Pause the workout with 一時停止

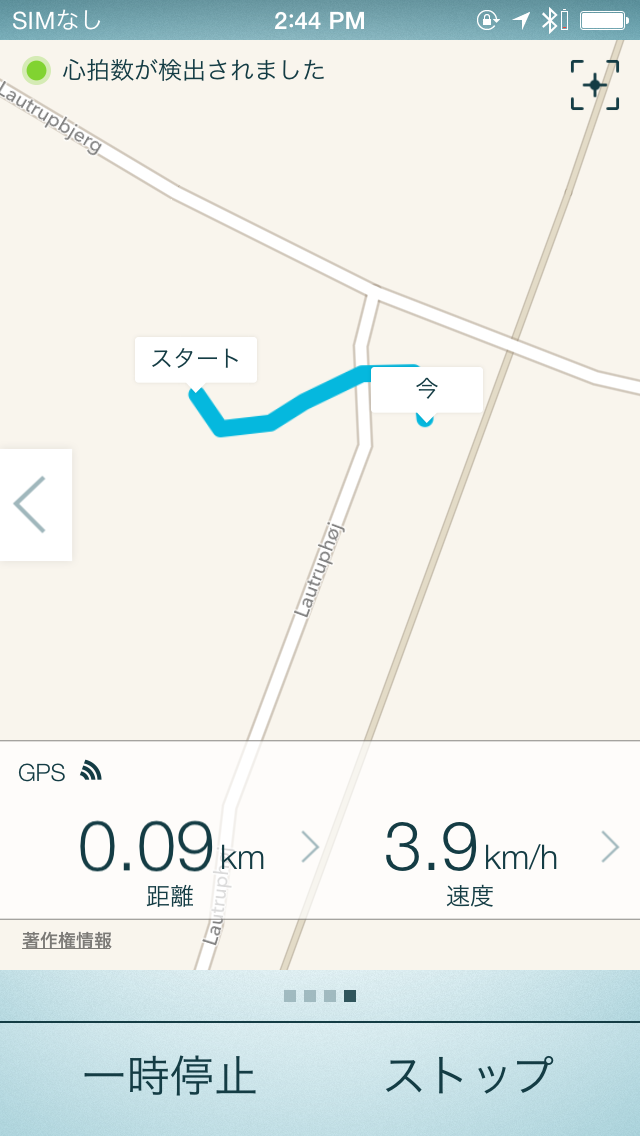pos(170,1077)
